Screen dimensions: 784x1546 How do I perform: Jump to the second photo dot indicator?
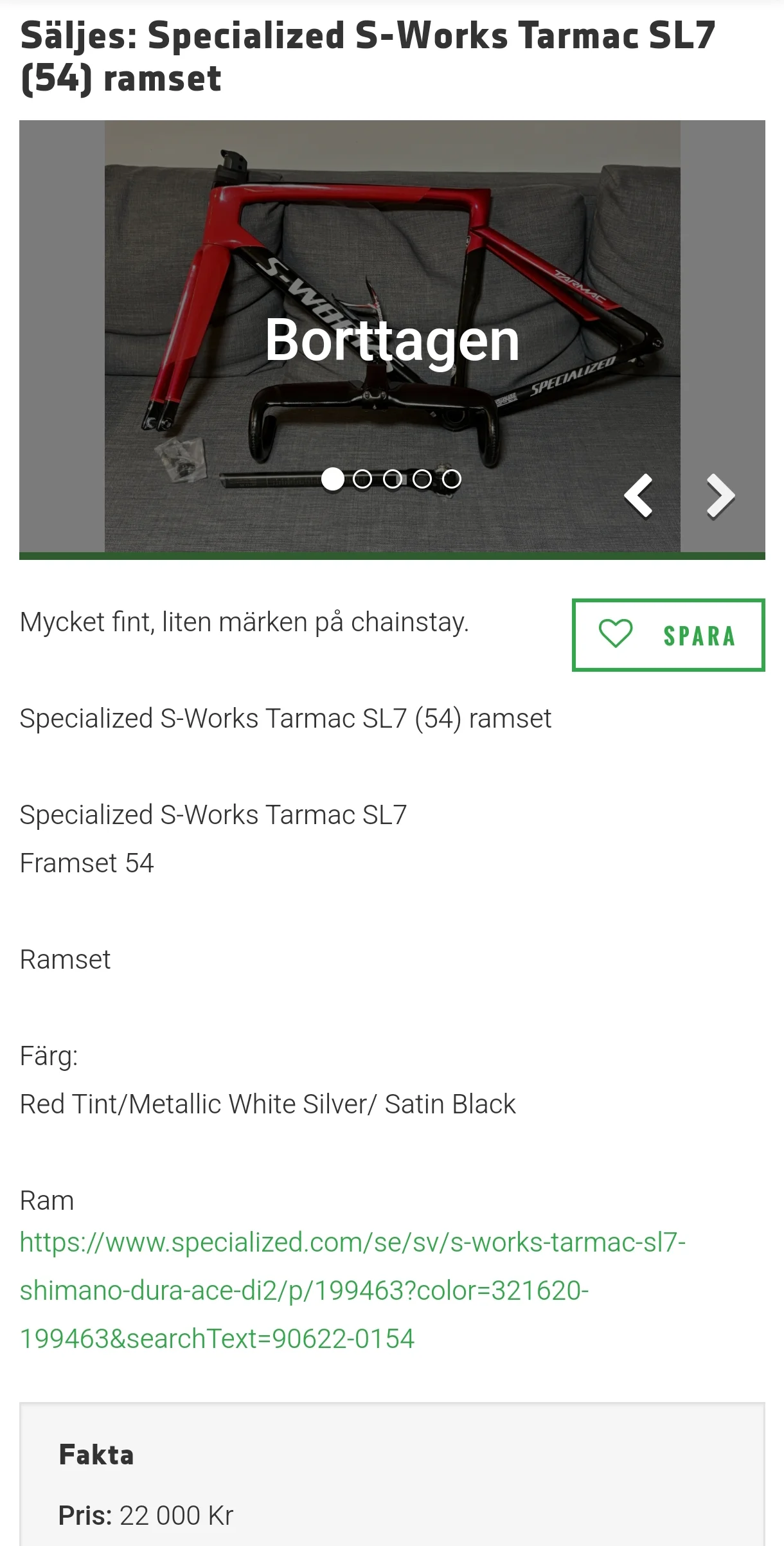click(362, 479)
